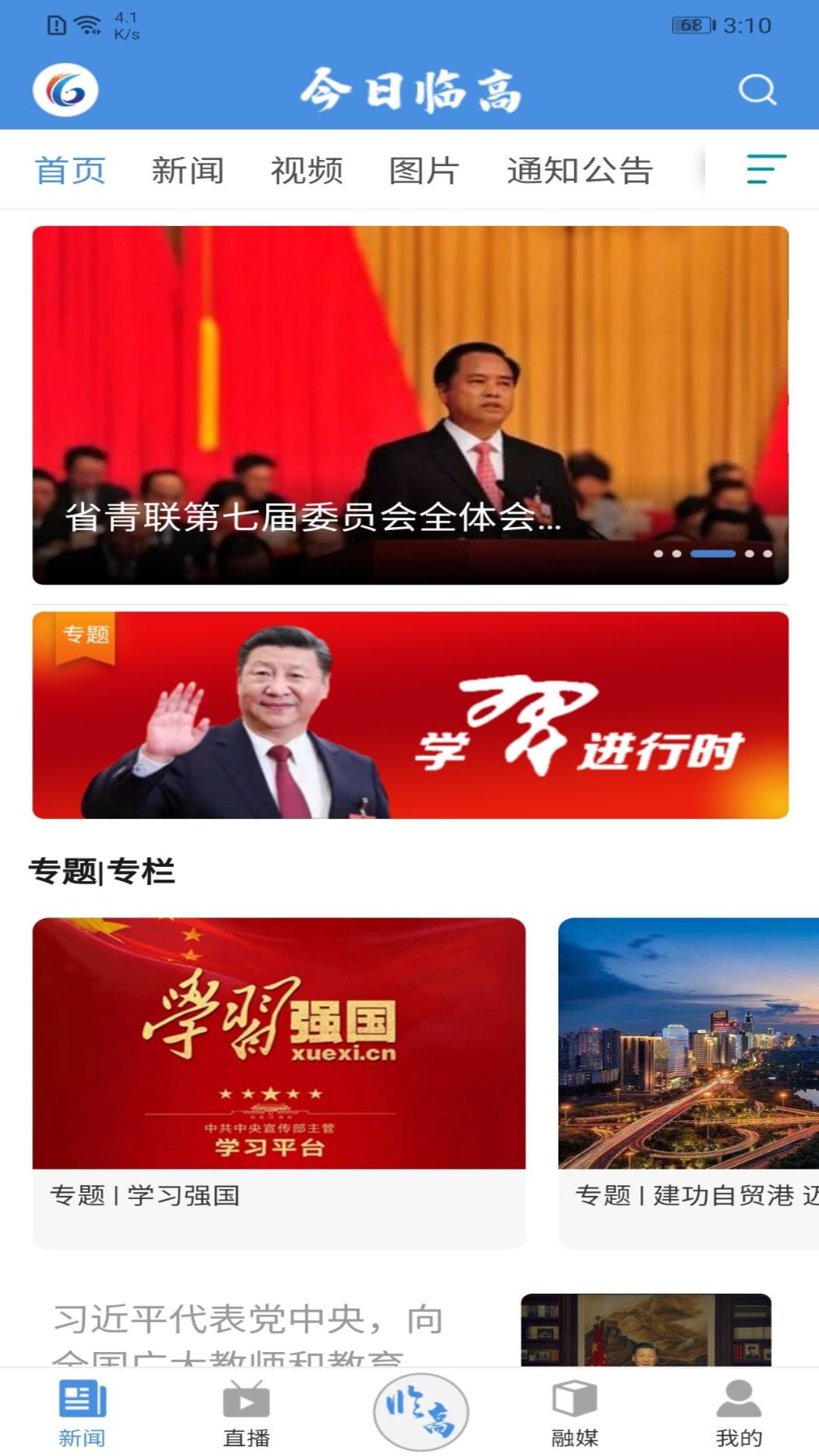Open 我的 in the bottom navigation
The height and width of the screenshot is (1456, 819).
tap(739, 1414)
